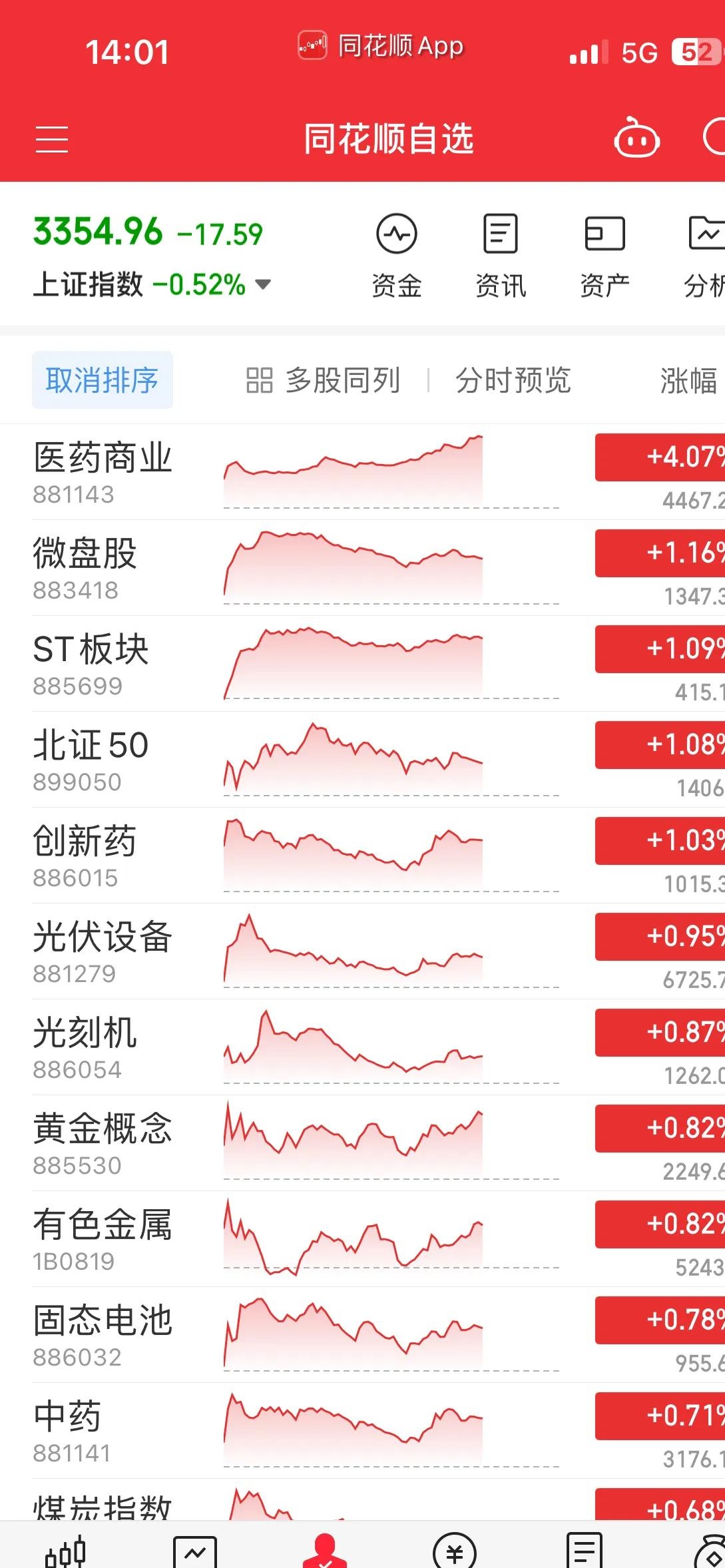Tap 取消排序 to cancel sorting
Screen dimensions: 725x1568
[x=102, y=380]
